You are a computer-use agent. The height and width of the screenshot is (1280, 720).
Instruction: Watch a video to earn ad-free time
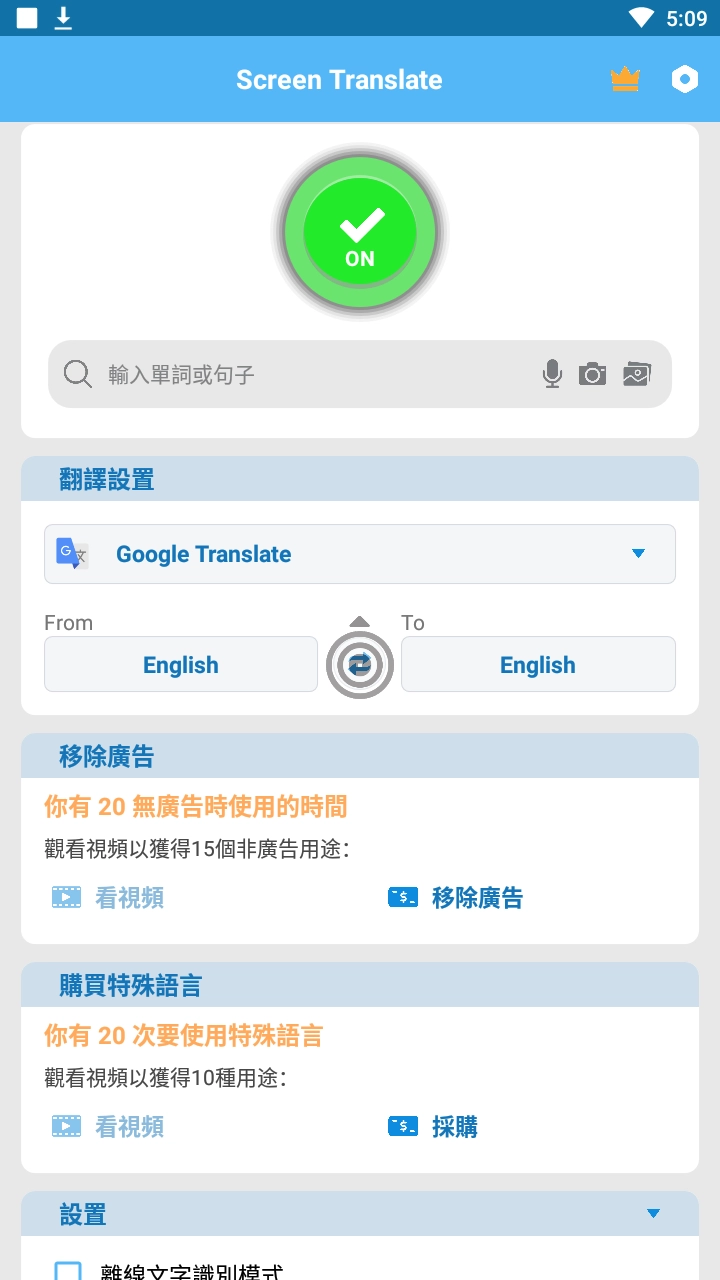click(x=129, y=897)
